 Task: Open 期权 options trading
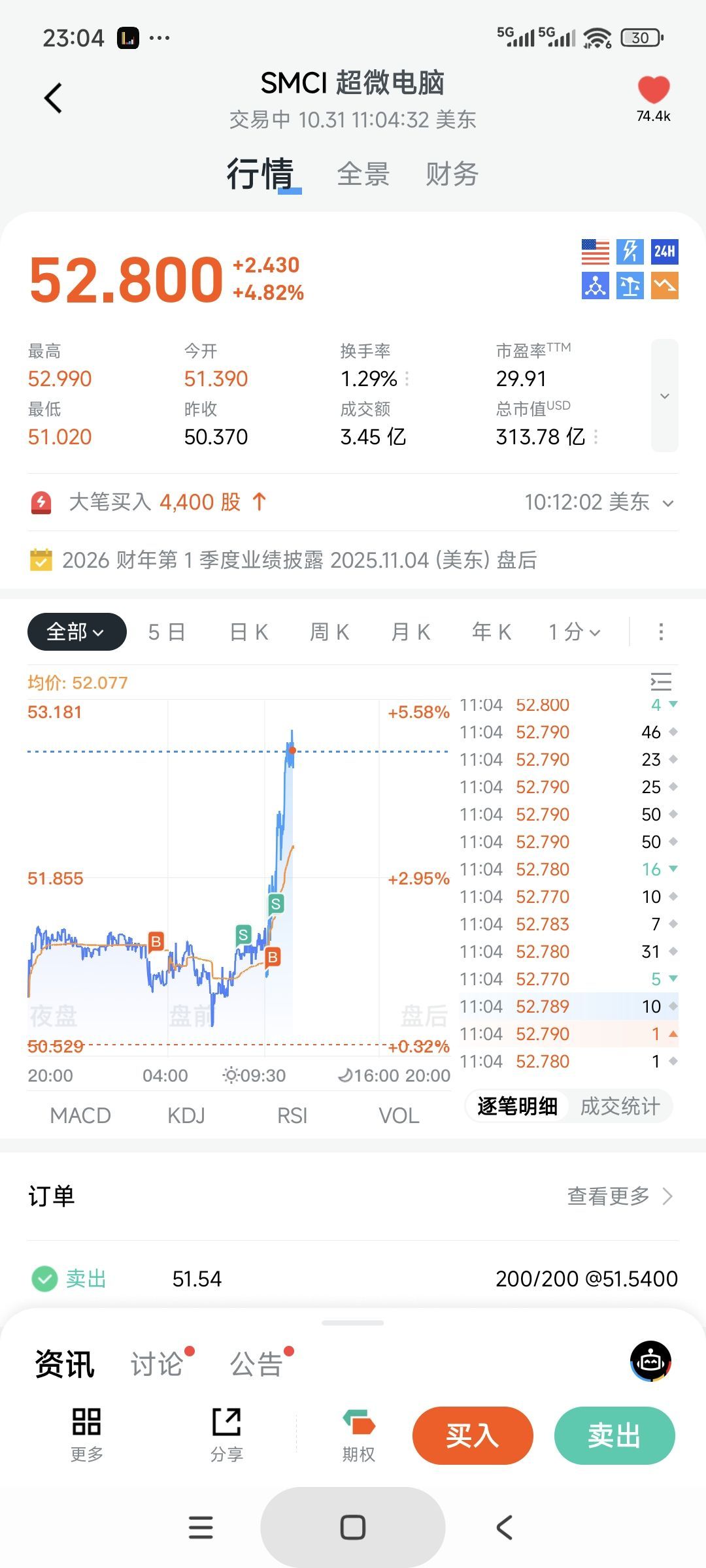[x=359, y=1435]
